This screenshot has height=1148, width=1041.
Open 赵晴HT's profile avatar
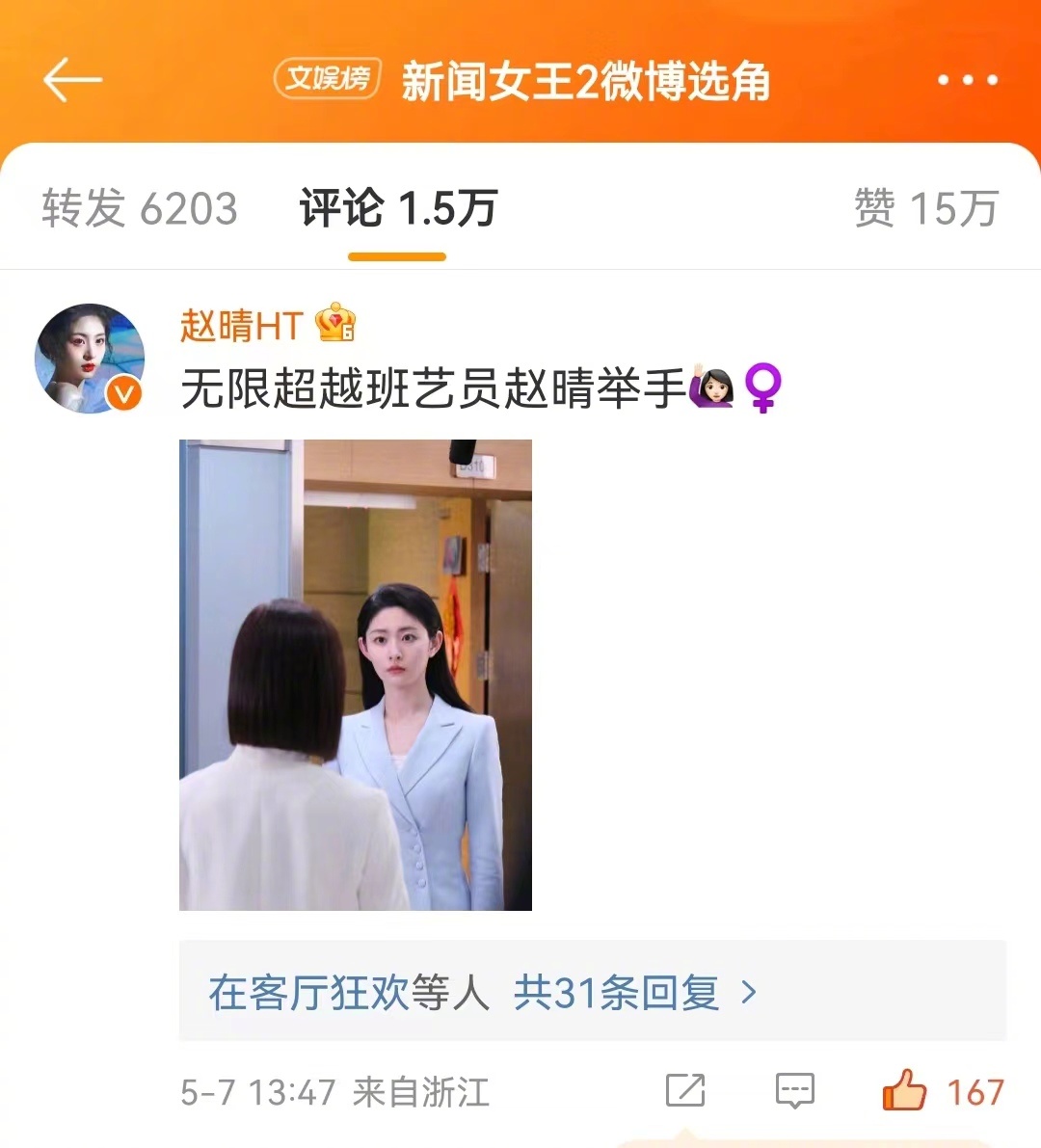point(90,359)
